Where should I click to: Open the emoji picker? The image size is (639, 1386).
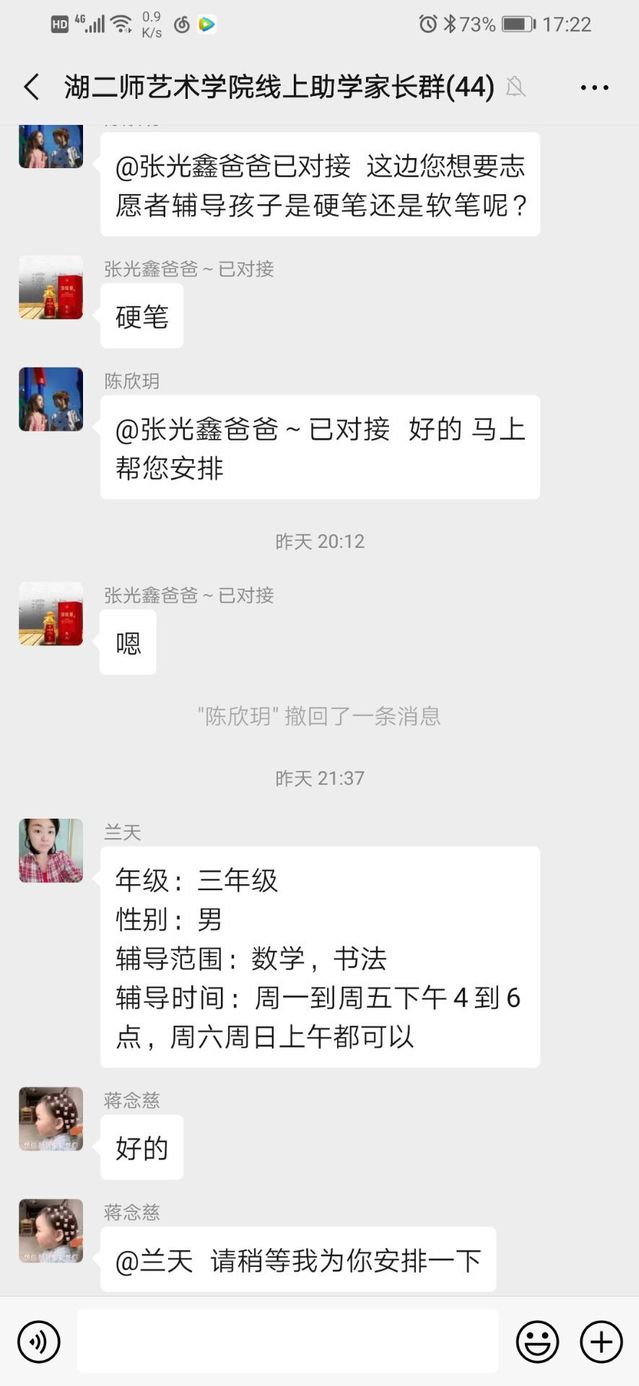[537, 1341]
